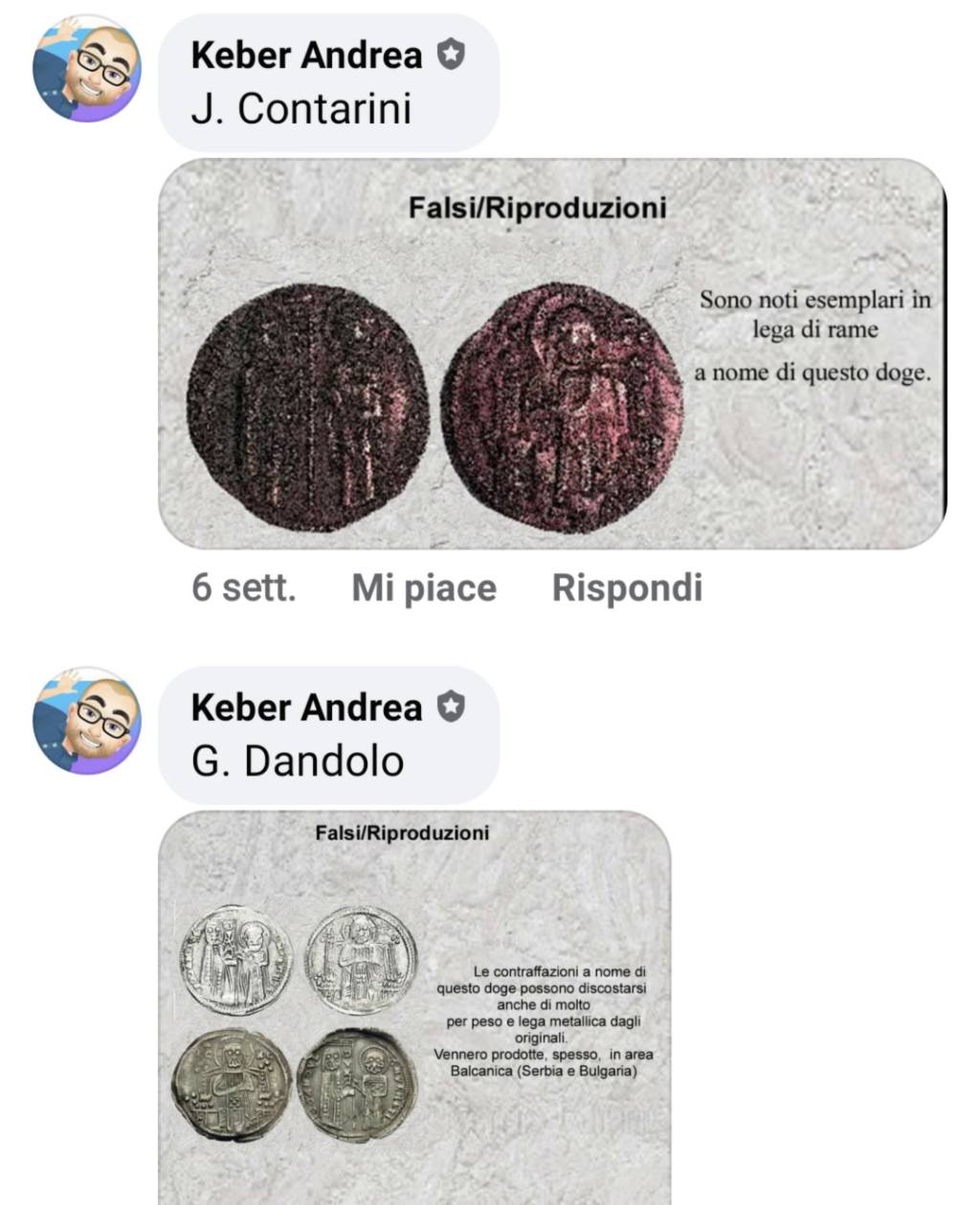Reply to the J. Contarini comment
Screen dimensions: 980x1205
click(627, 588)
